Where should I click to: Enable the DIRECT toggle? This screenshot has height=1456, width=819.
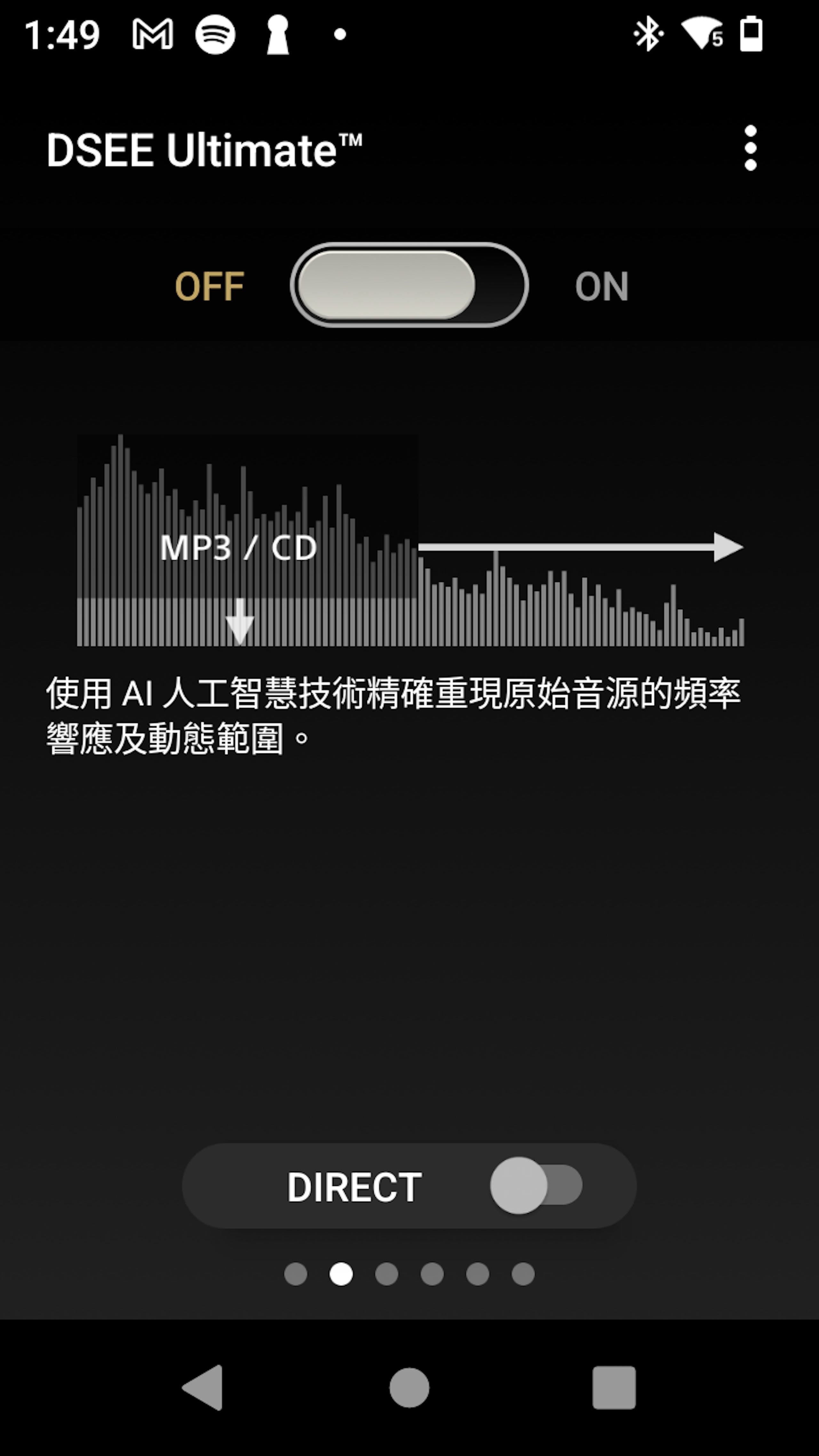[536, 1185]
